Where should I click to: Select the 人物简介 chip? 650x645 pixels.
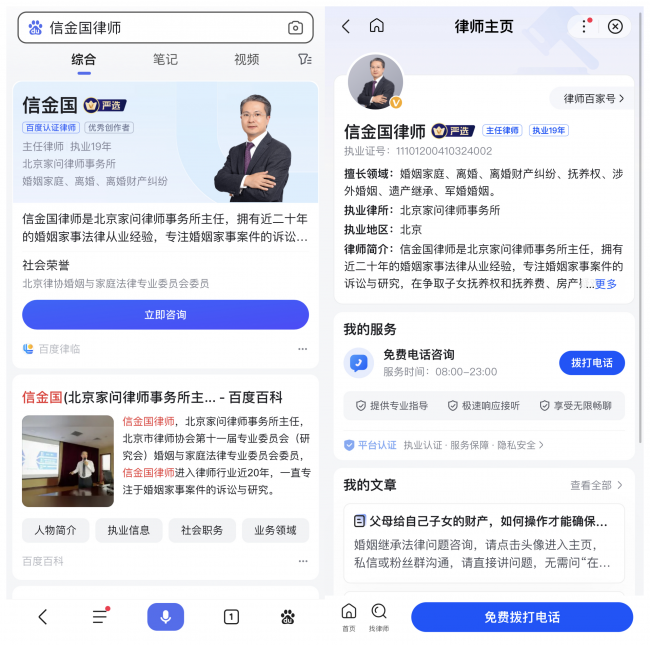tap(56, 530)
